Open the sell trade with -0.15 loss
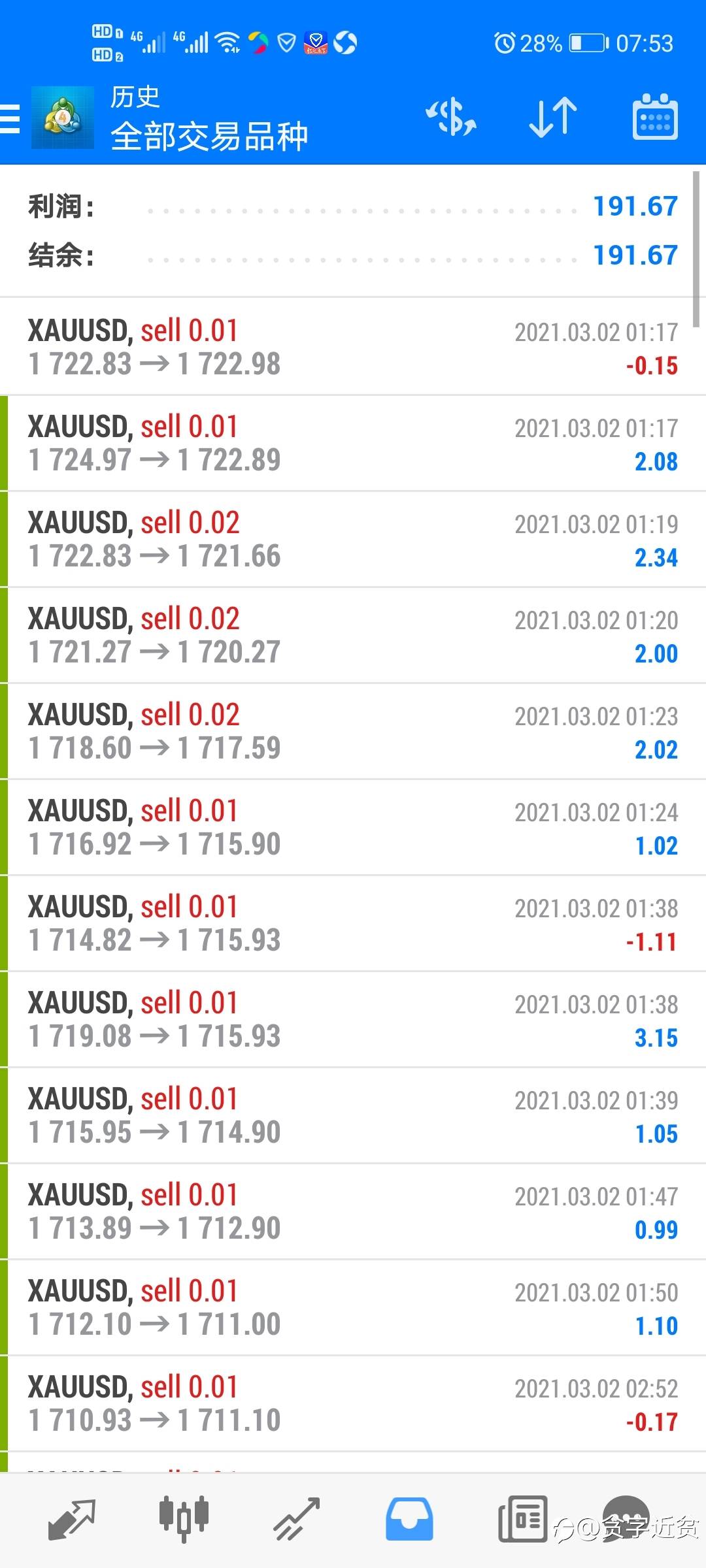 pos(353,347)
